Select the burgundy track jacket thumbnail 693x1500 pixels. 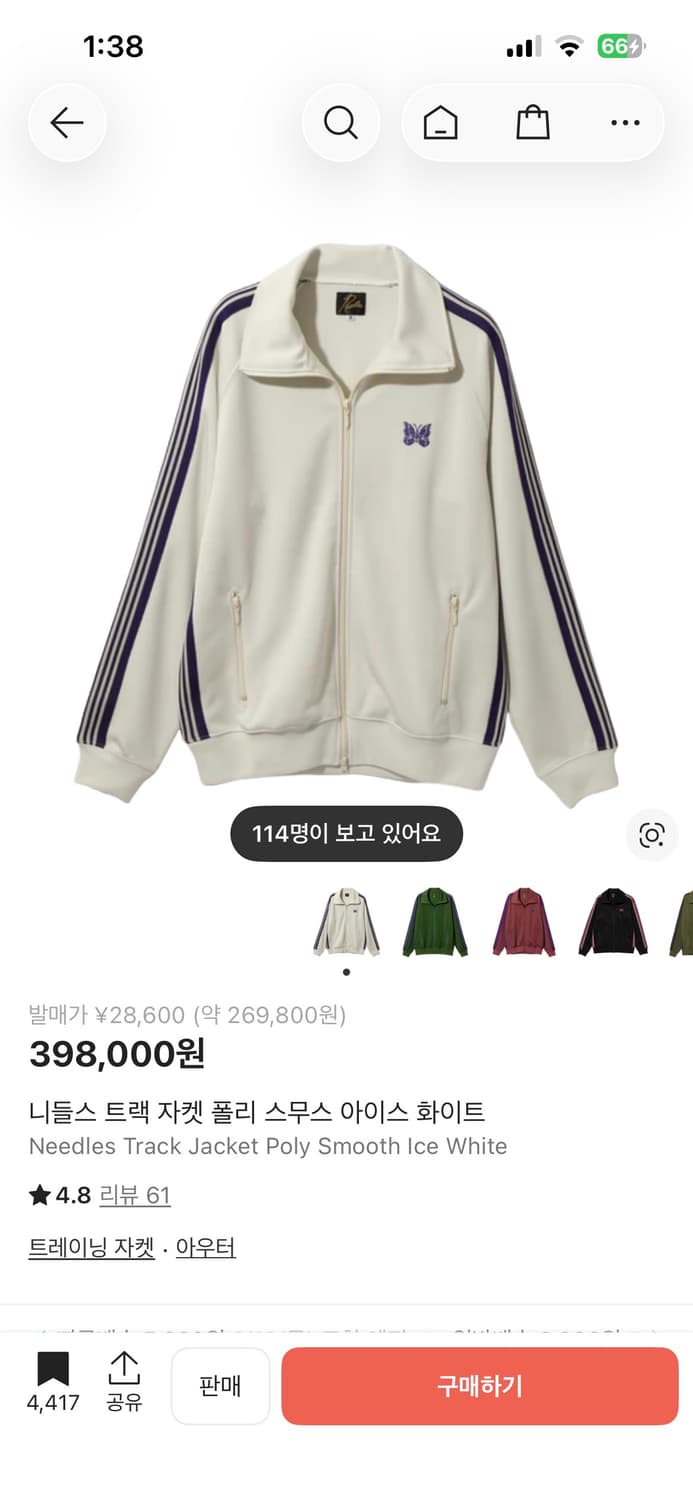[525, 922]
